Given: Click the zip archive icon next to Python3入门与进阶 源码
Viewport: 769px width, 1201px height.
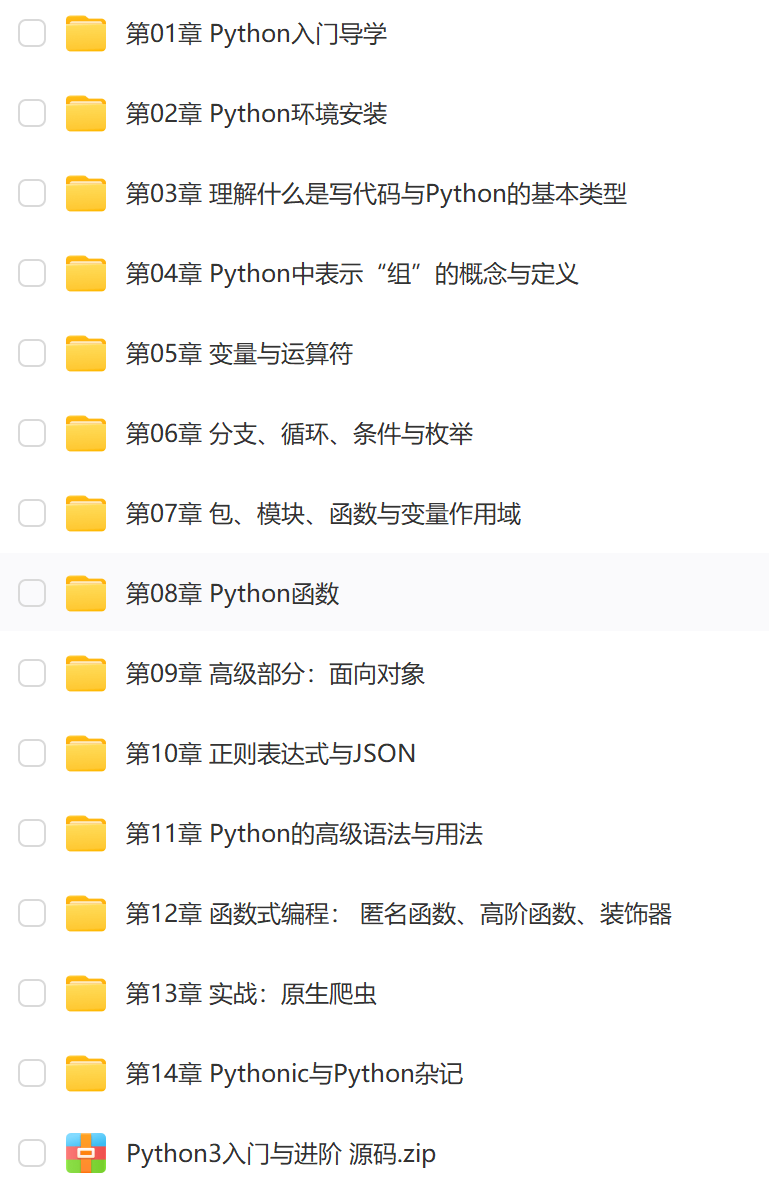Looking at the screenshot, I should tap(86, 1153).
